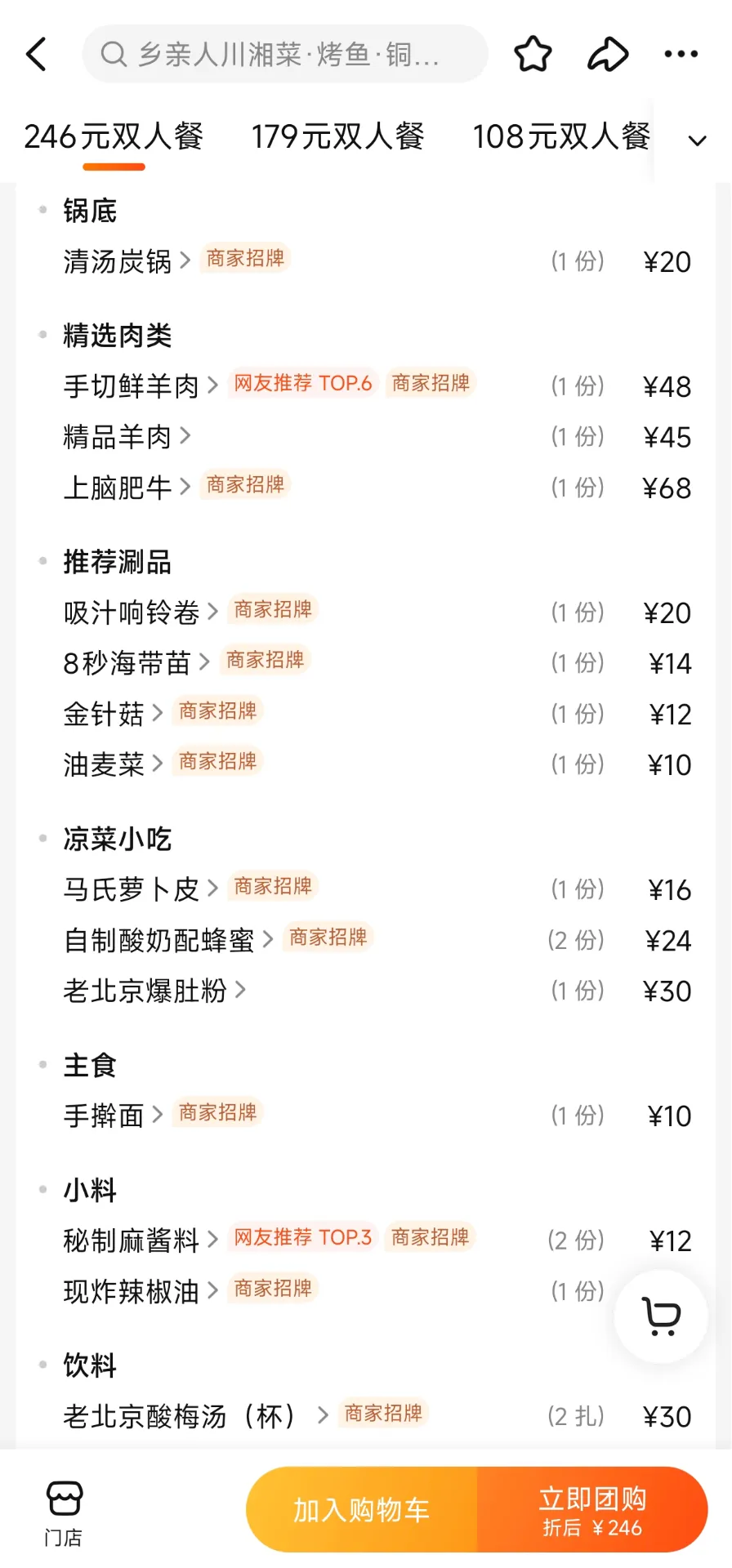The height and width of the screenshot is (1568, 732).
Task: Favorite this store with the star icon
Action: click(533, 55)
